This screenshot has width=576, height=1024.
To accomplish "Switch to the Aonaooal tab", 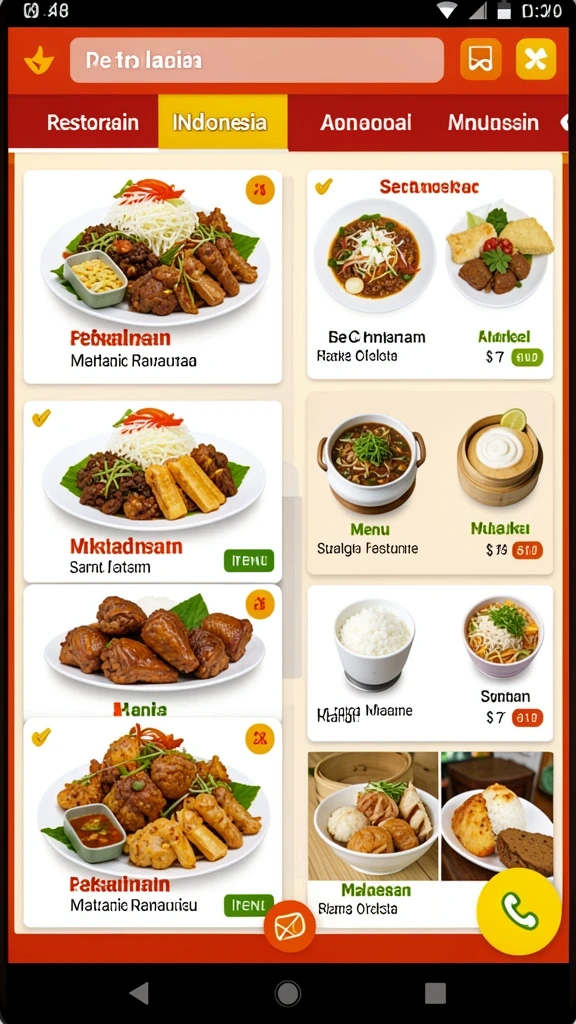I will (x=366, y=123).
